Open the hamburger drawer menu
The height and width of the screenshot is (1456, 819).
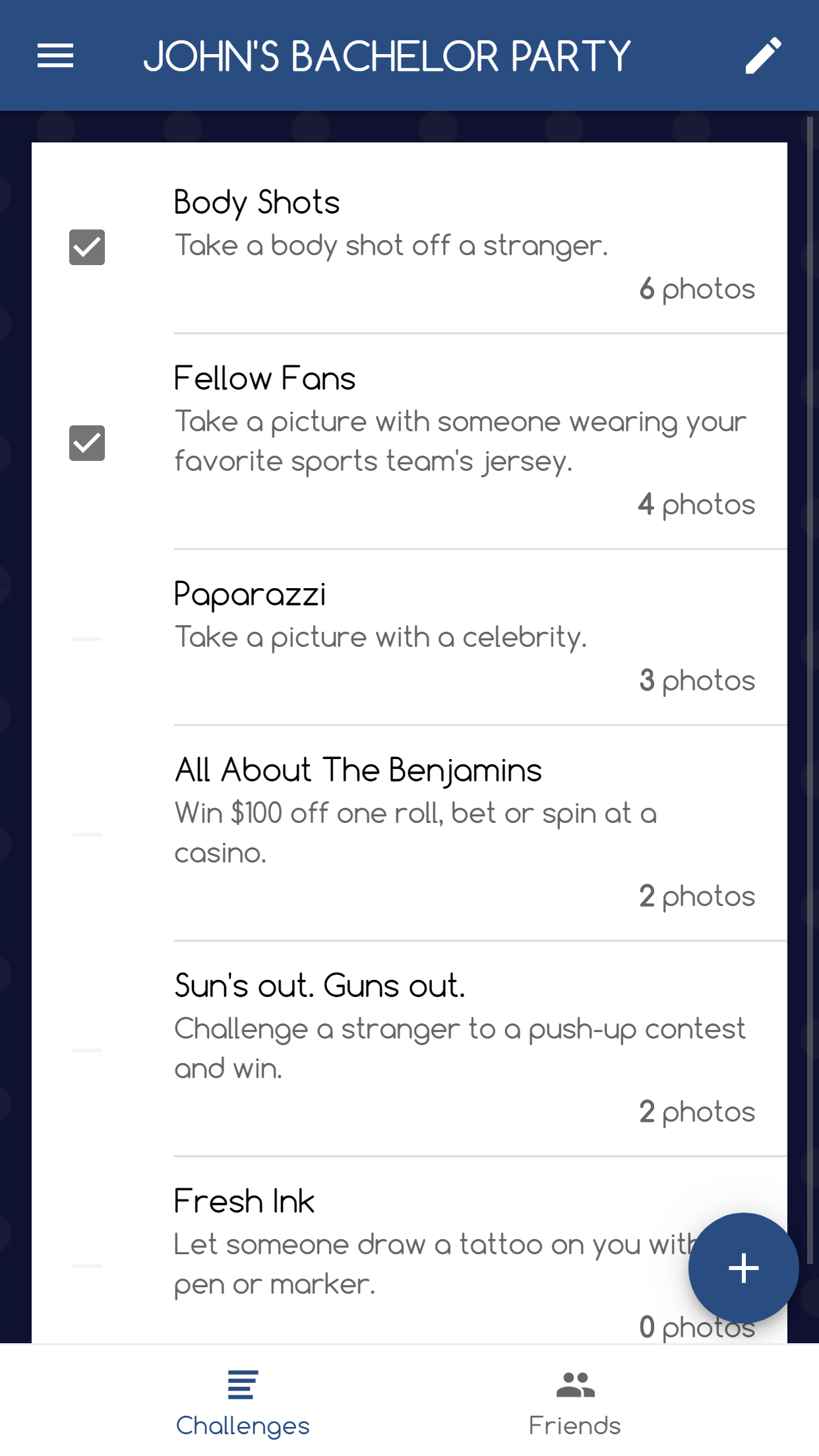[x=55, y=55]
